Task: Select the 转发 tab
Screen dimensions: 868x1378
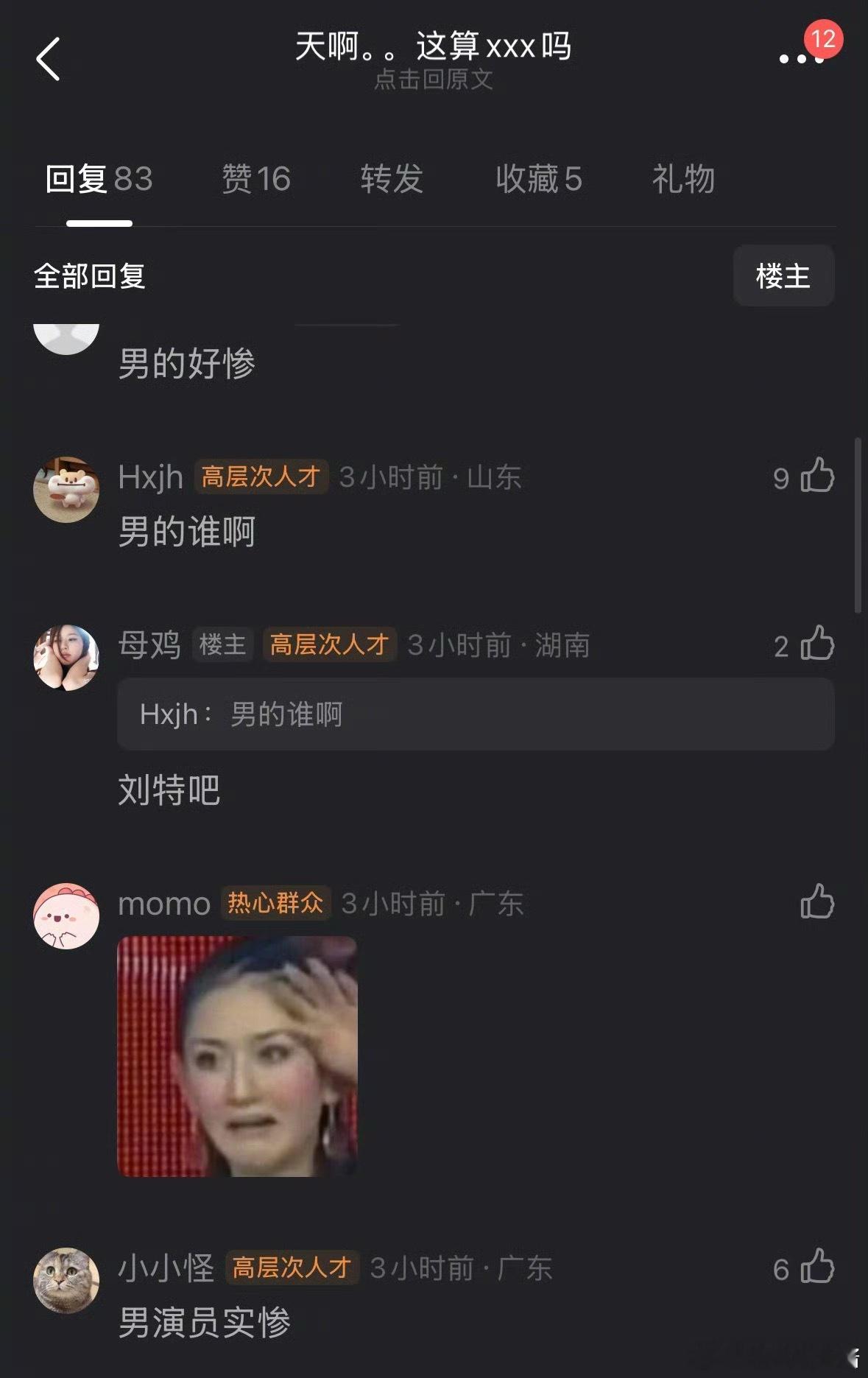Action: [391, 179]
